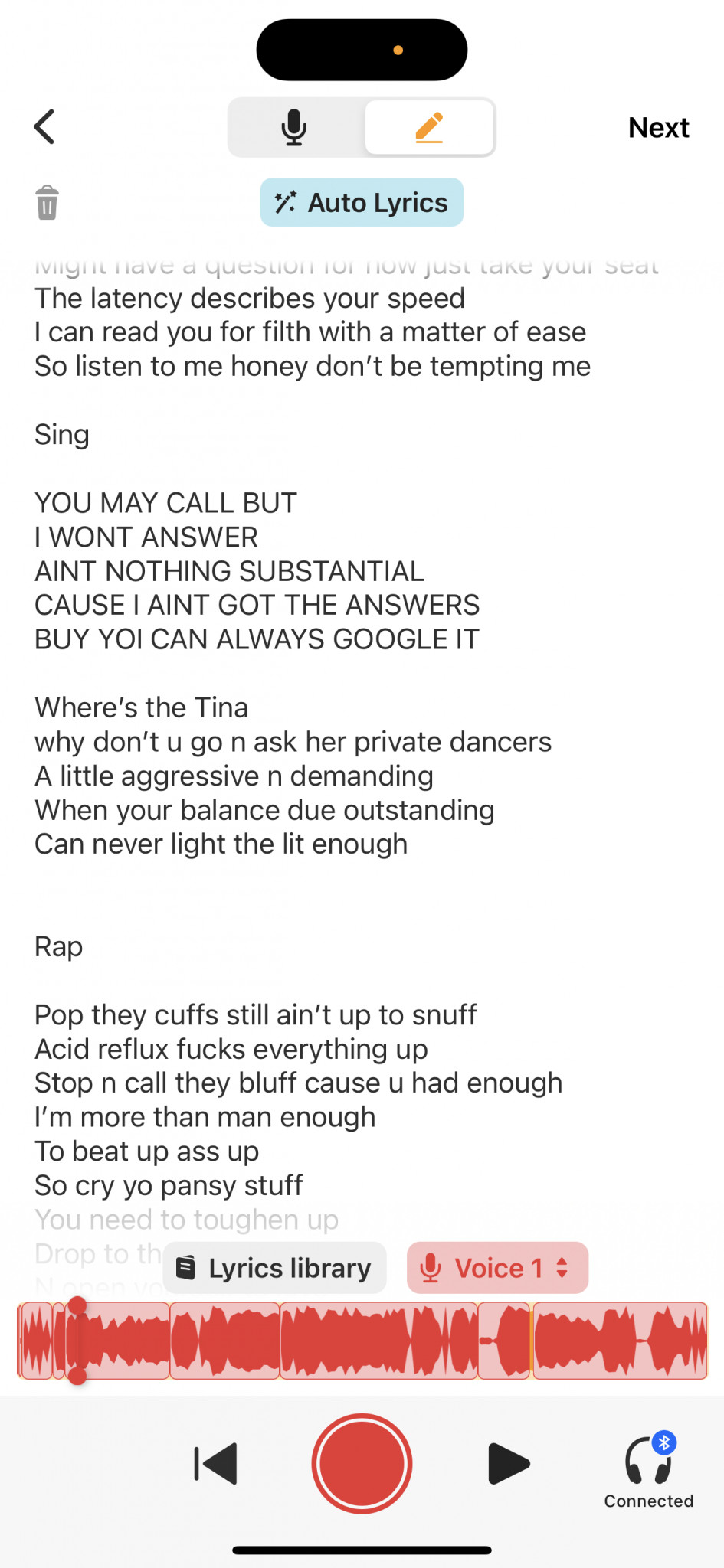Tap the audio waveform timeline
This screenshot has height=1568, width=724.
tap(362, 1341)
